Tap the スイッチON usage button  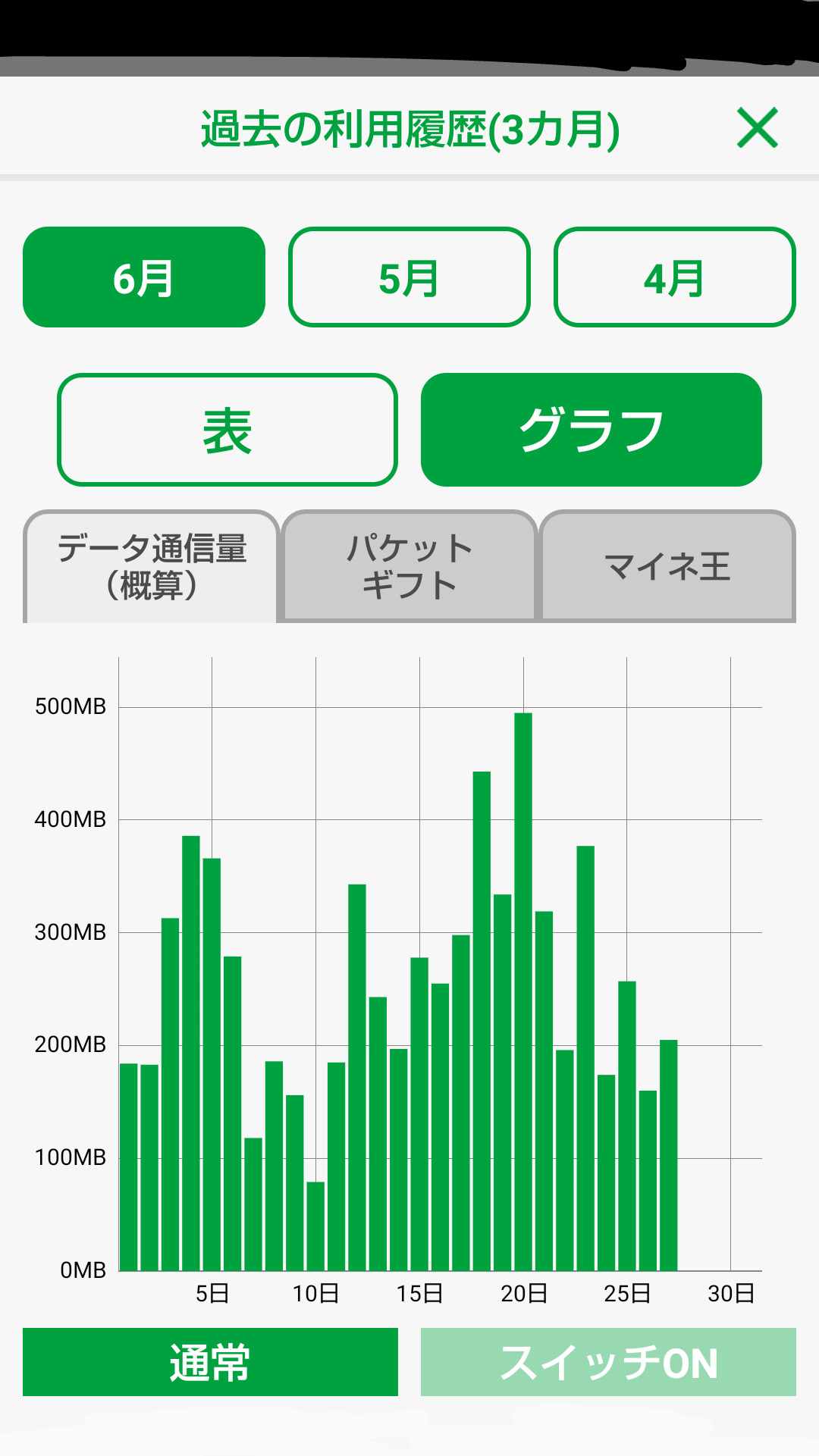(x=608, y=1362)
